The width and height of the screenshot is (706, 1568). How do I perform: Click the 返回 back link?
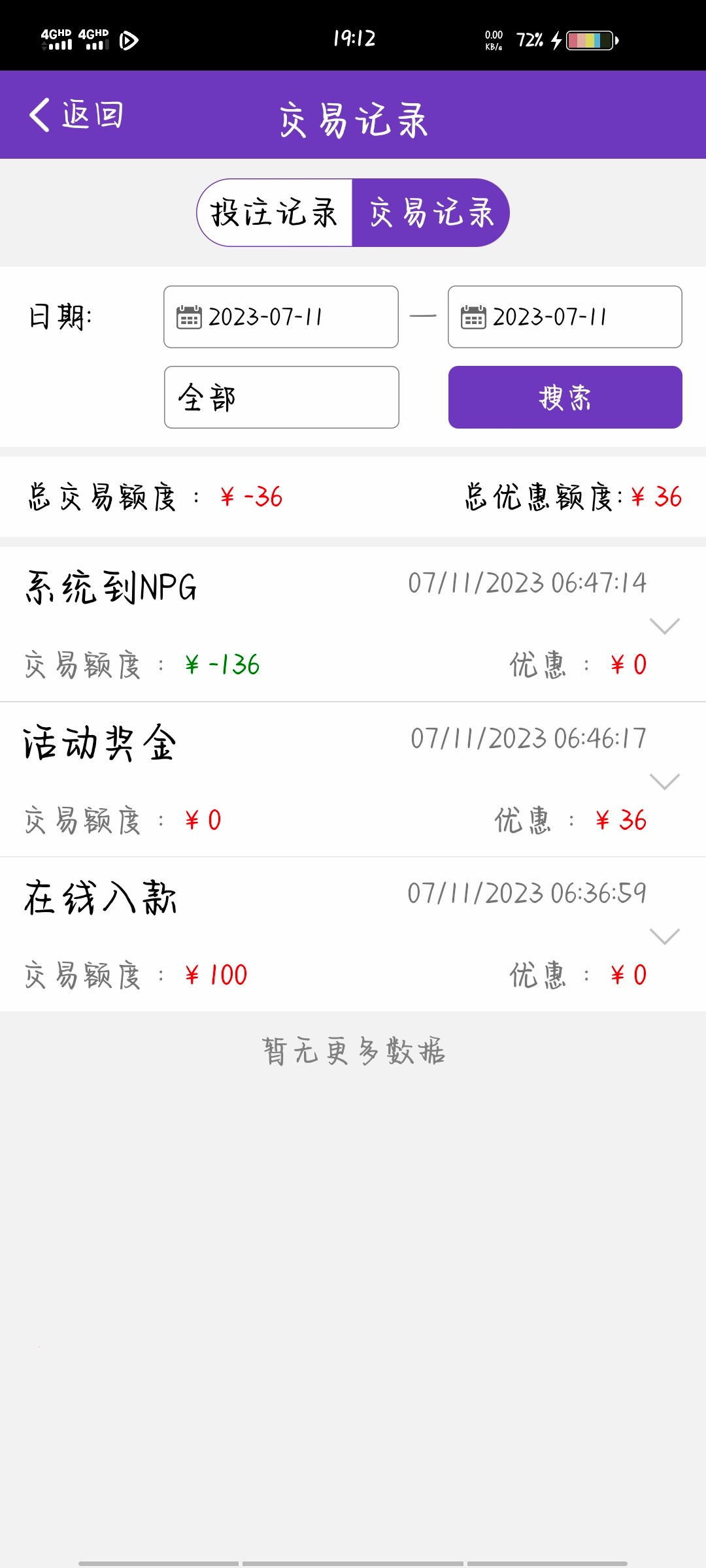pos(92,114)
